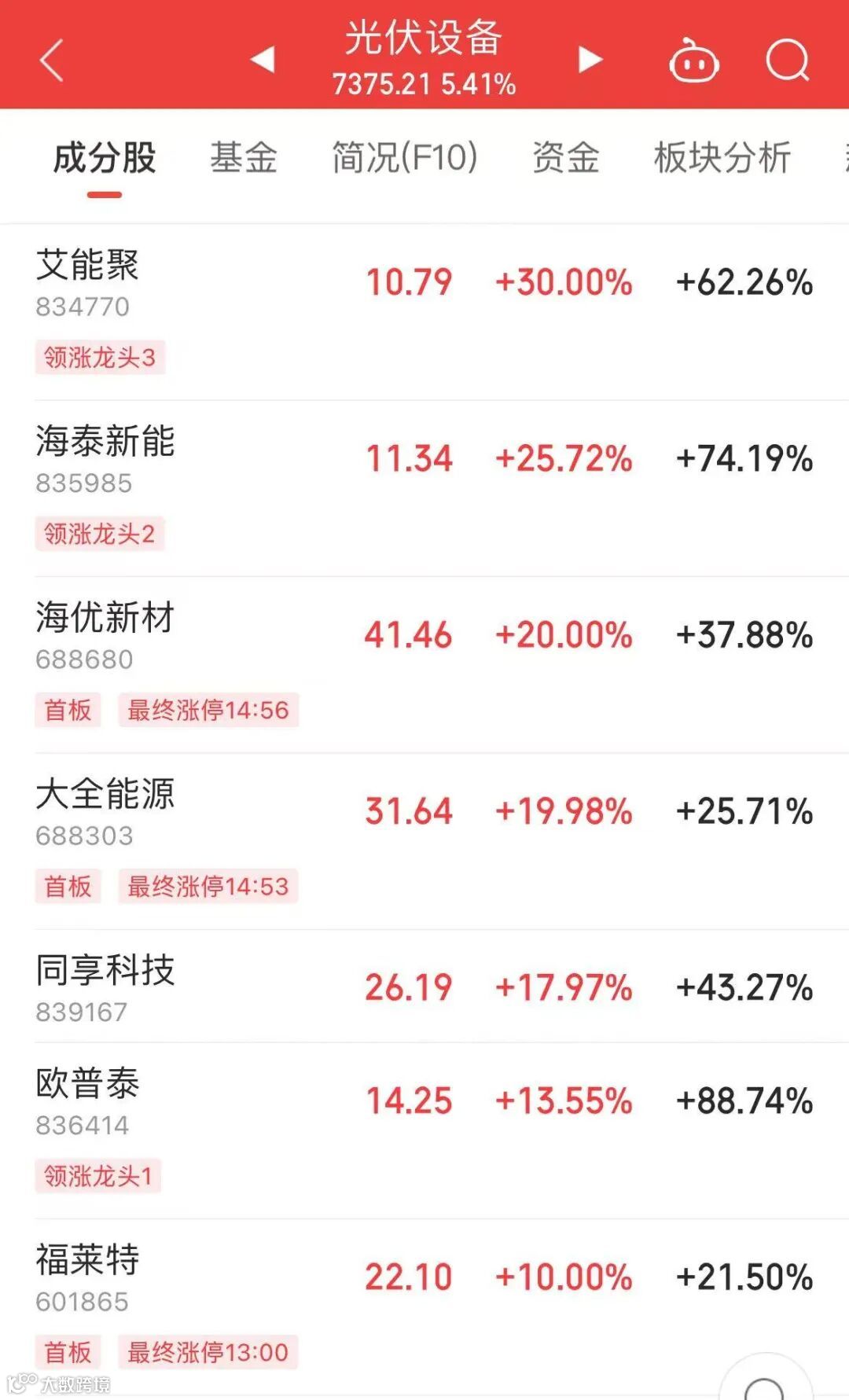Switch to the 基金 tab
Viewport: 849px width, 1400px height.
(x=244, y=158)
